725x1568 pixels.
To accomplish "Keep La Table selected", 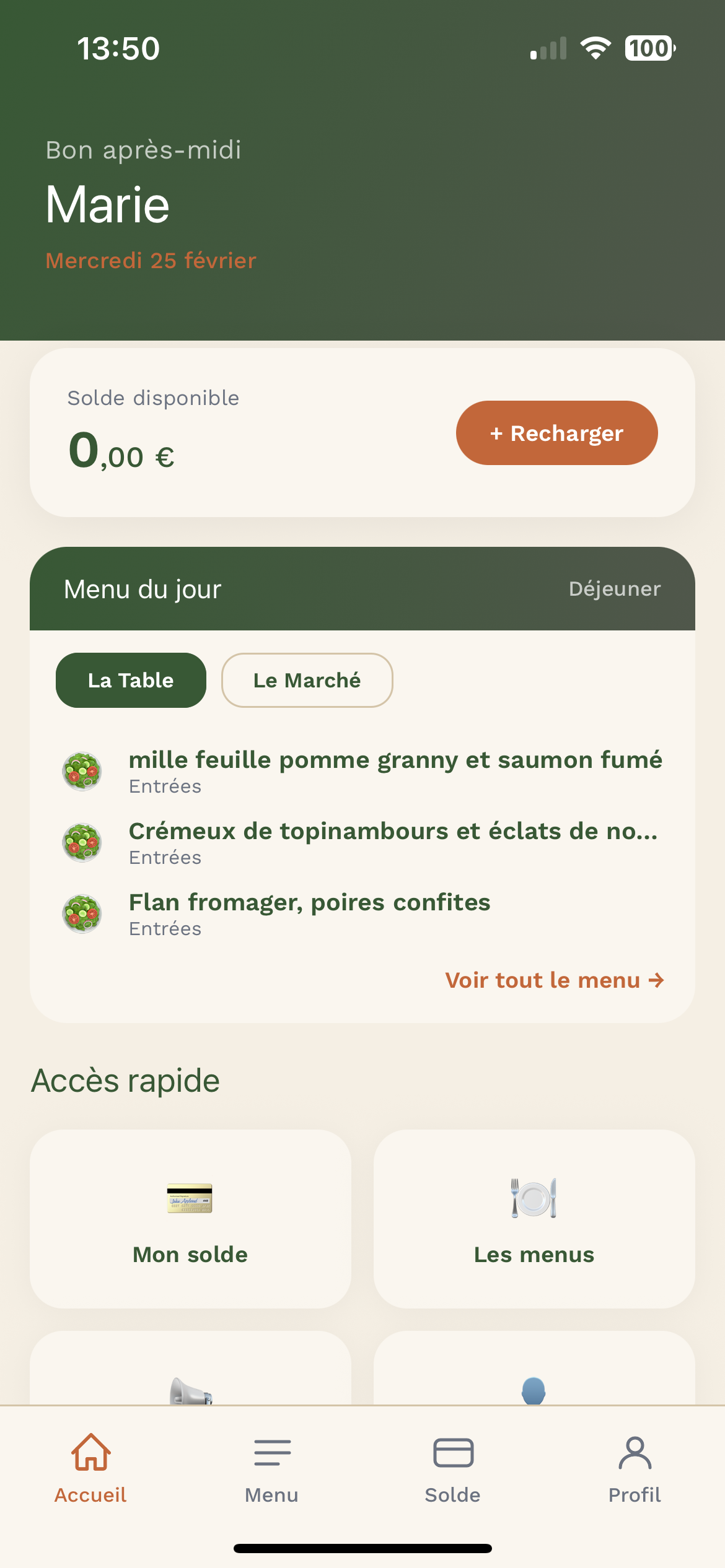I will click(131, 680).
